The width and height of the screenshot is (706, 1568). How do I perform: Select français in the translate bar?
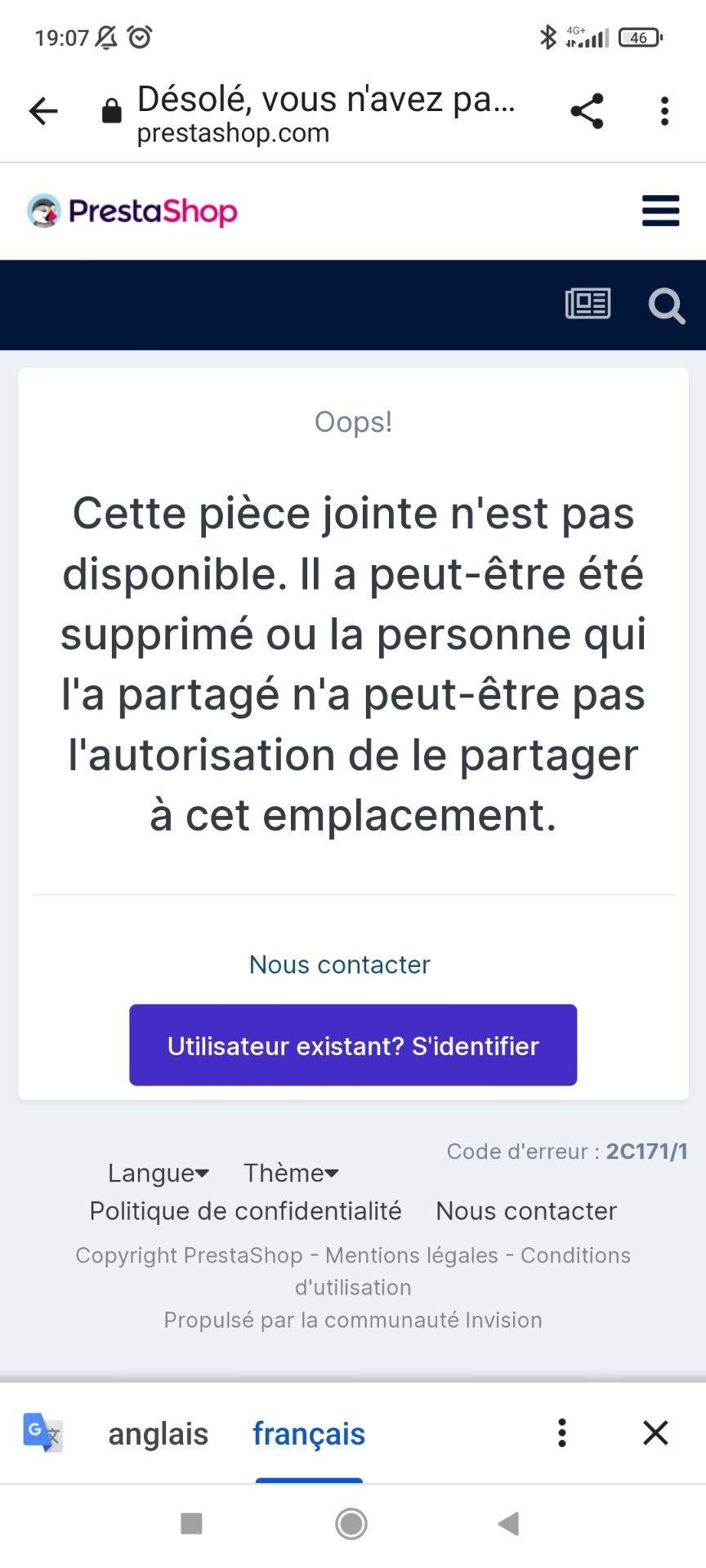(x=309, y=1434)
